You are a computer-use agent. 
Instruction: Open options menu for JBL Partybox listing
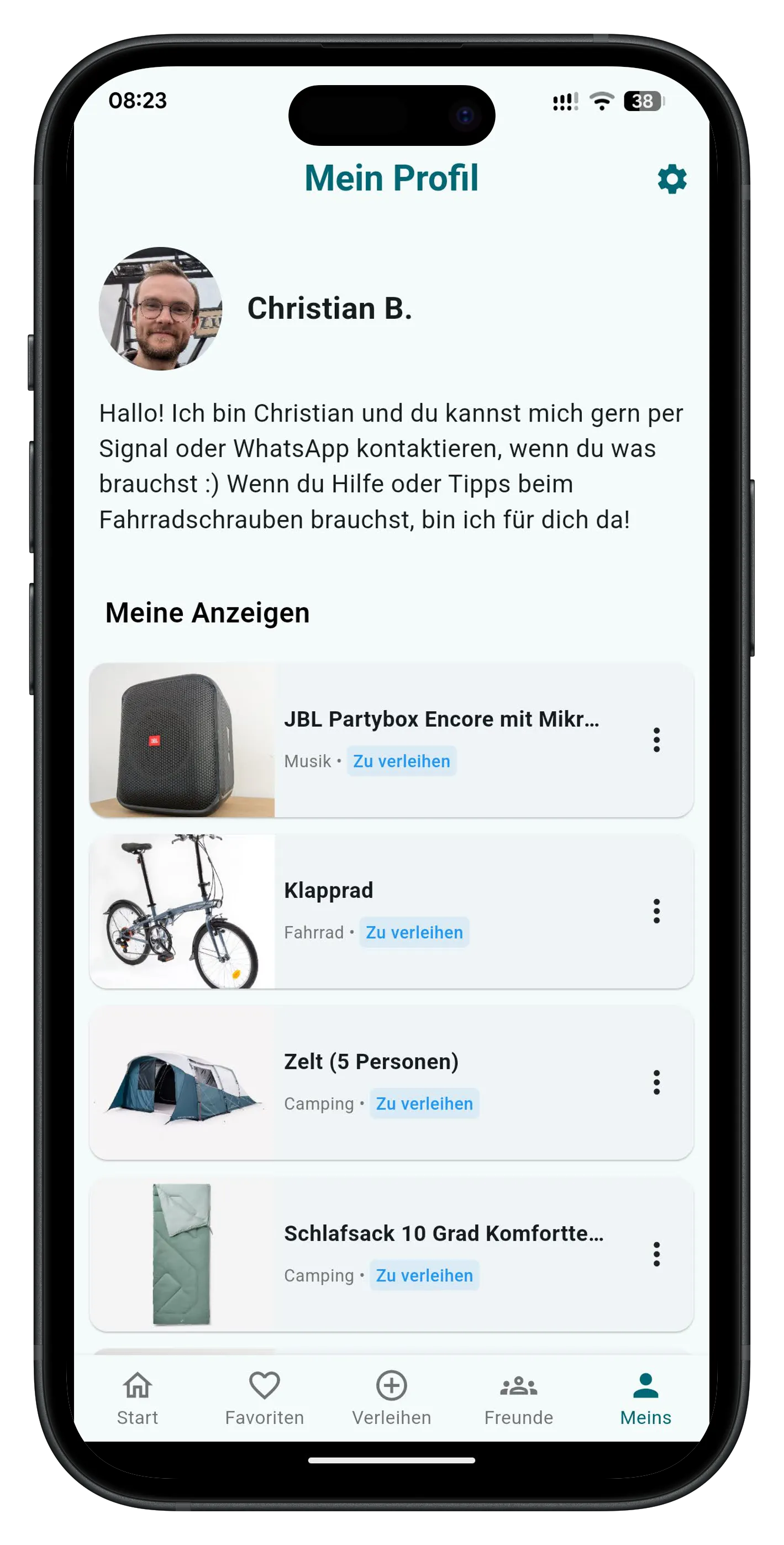[x=658, y=740]
